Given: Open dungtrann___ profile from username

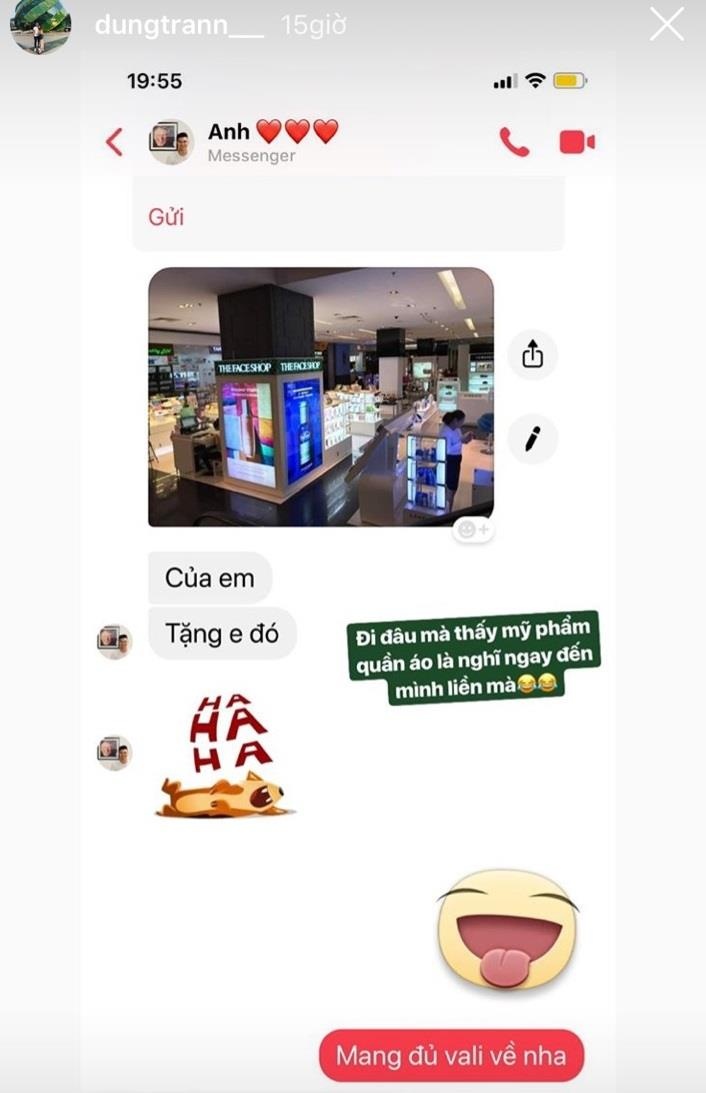Looking at the screenshot, I should click(x=179, y=26).
